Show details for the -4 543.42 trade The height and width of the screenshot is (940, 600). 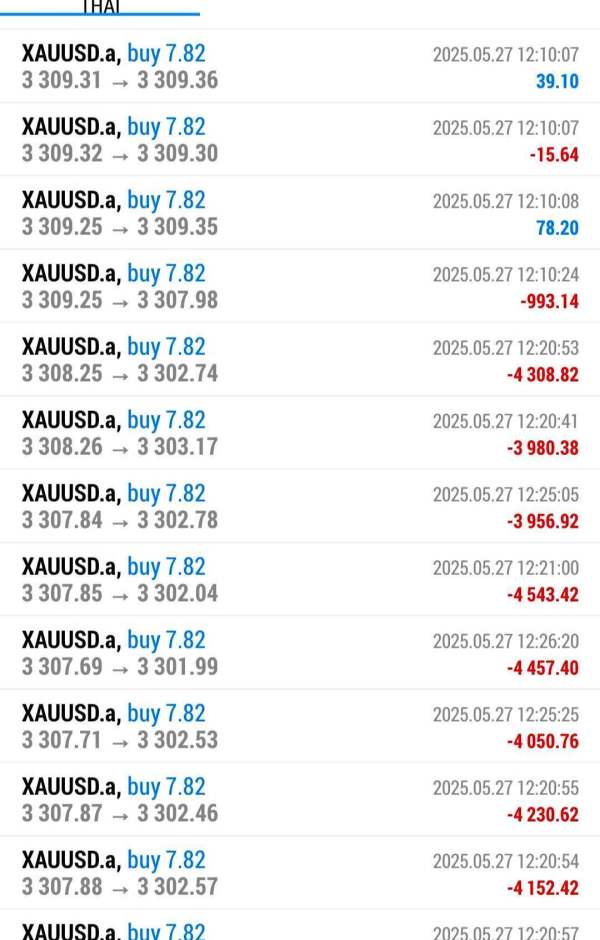pos(300,580)
